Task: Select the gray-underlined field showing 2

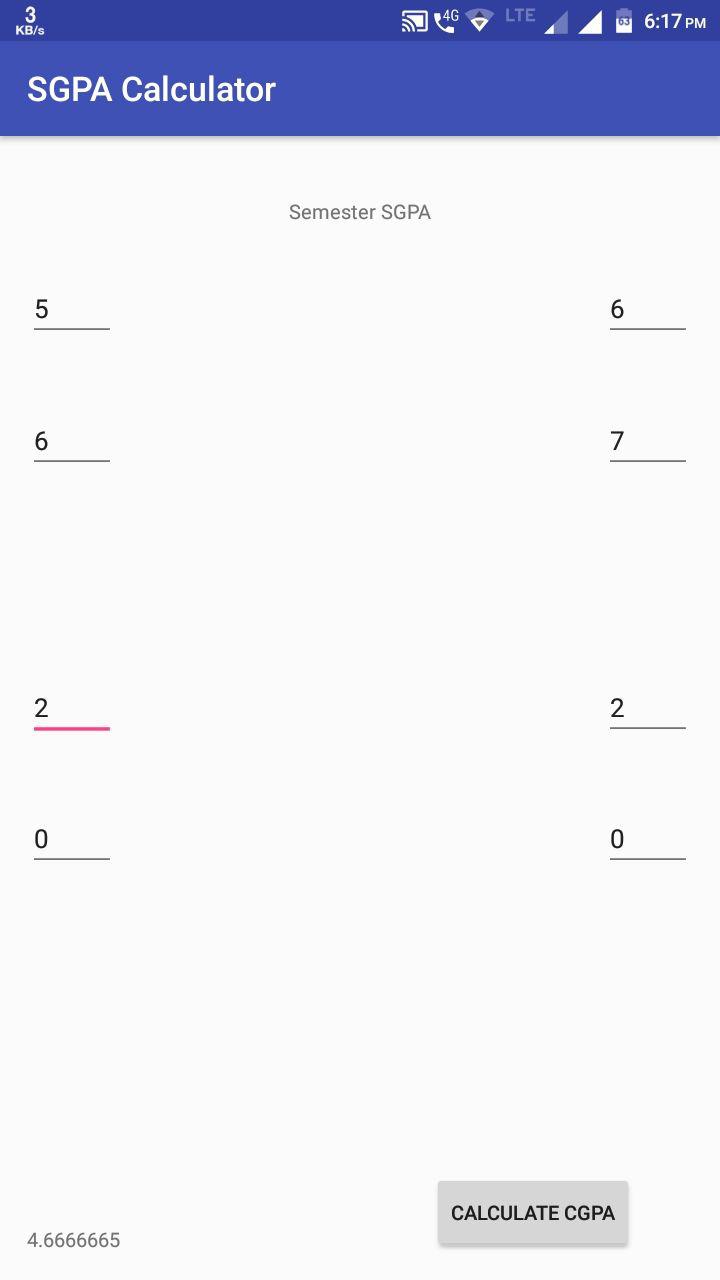Action: click(647, 709)
